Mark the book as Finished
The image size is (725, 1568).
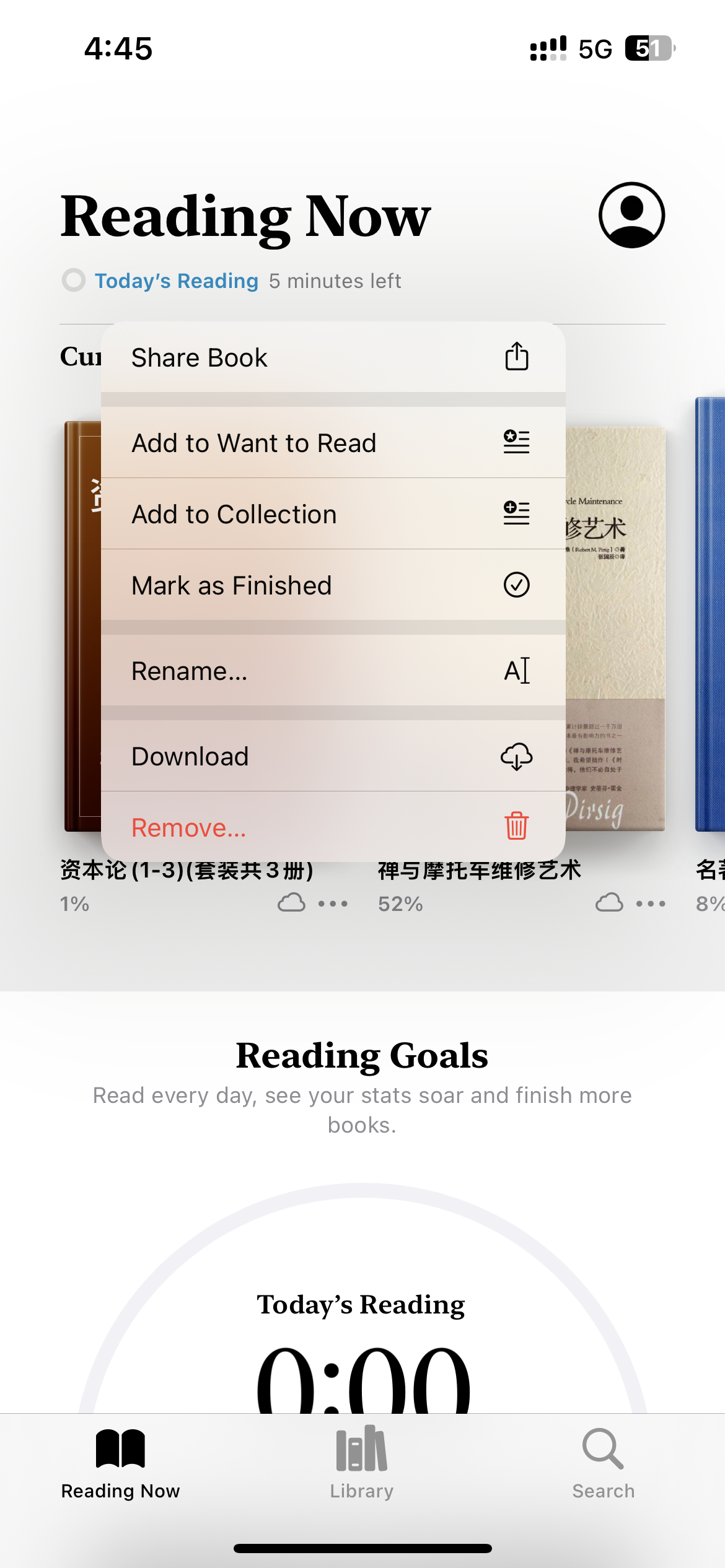(333, 585)
